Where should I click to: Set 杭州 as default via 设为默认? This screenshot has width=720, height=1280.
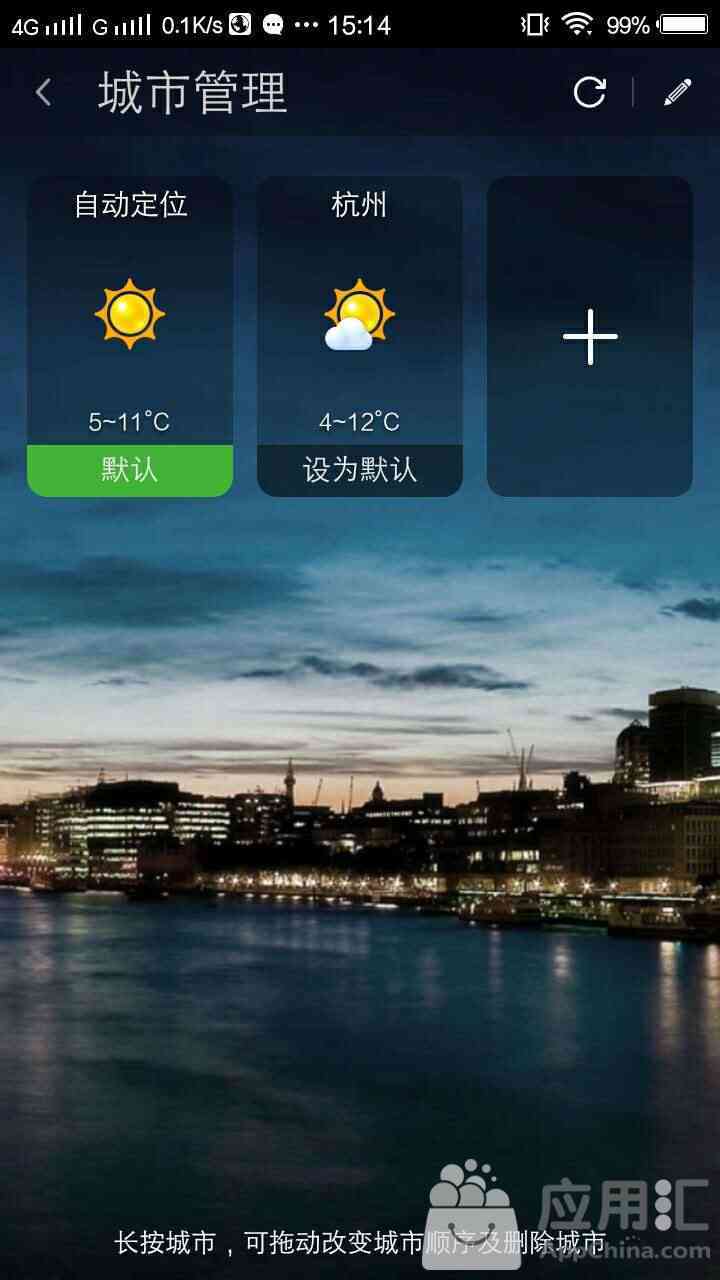click(359, 470)
